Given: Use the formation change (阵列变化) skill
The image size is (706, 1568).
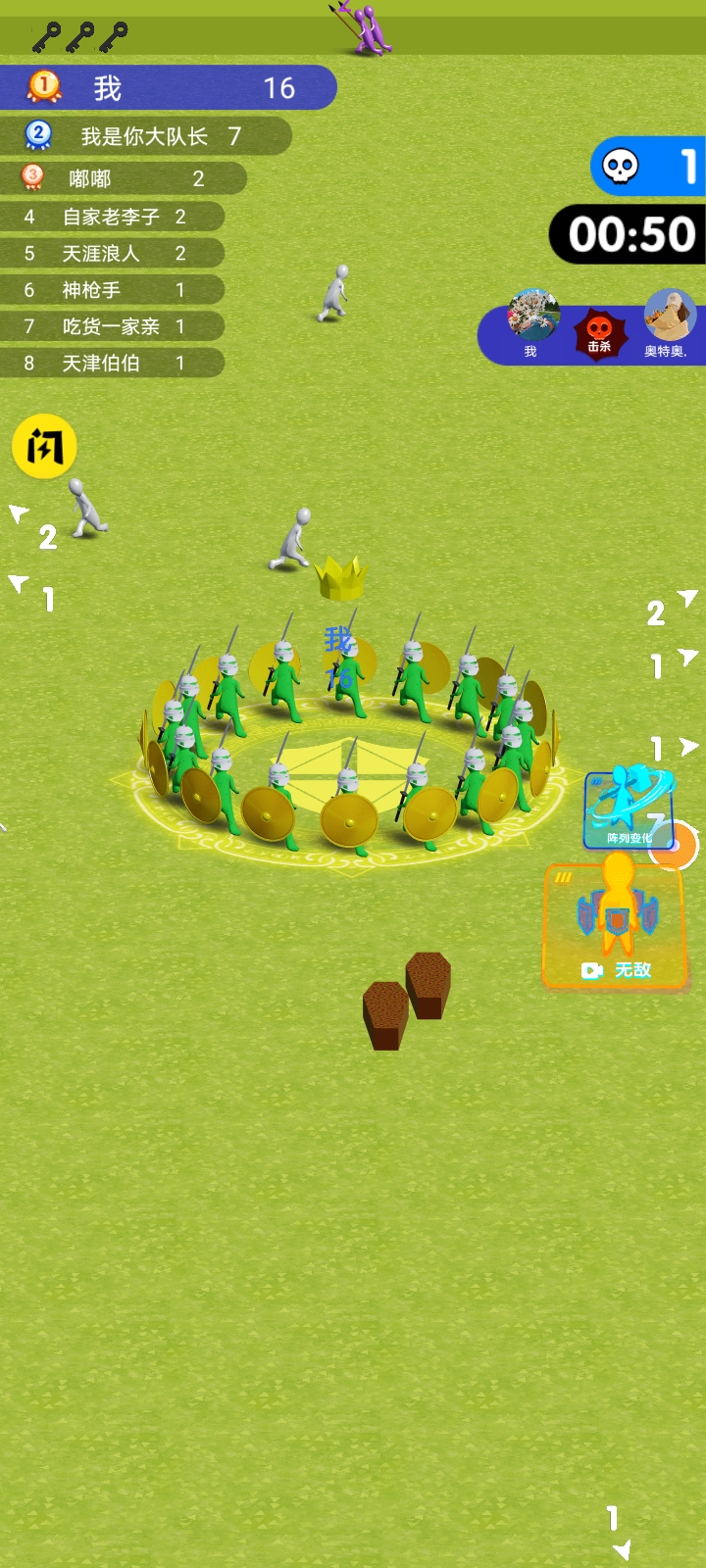Looking at the screenshot, I should (628, 809).
